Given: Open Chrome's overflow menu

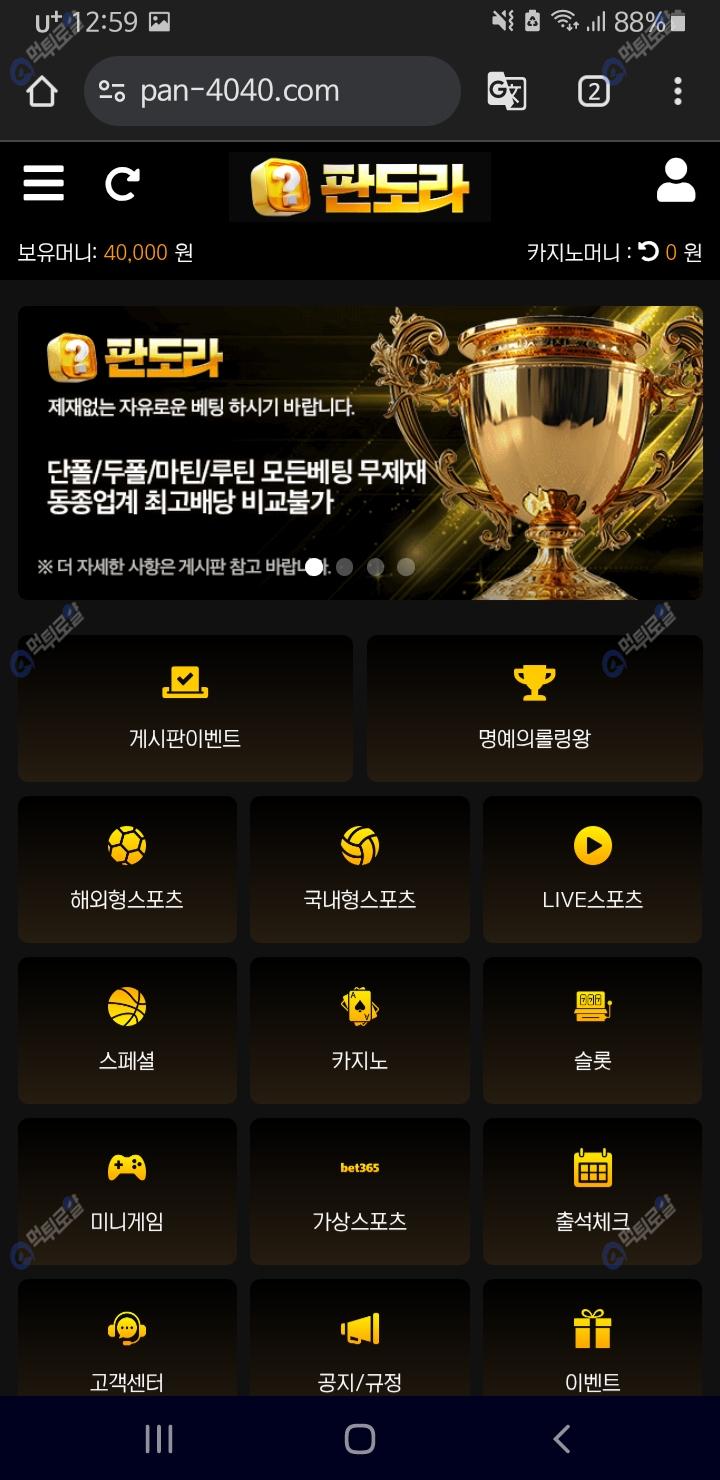Looking at the screenshot, I should [x=678, y=91].
